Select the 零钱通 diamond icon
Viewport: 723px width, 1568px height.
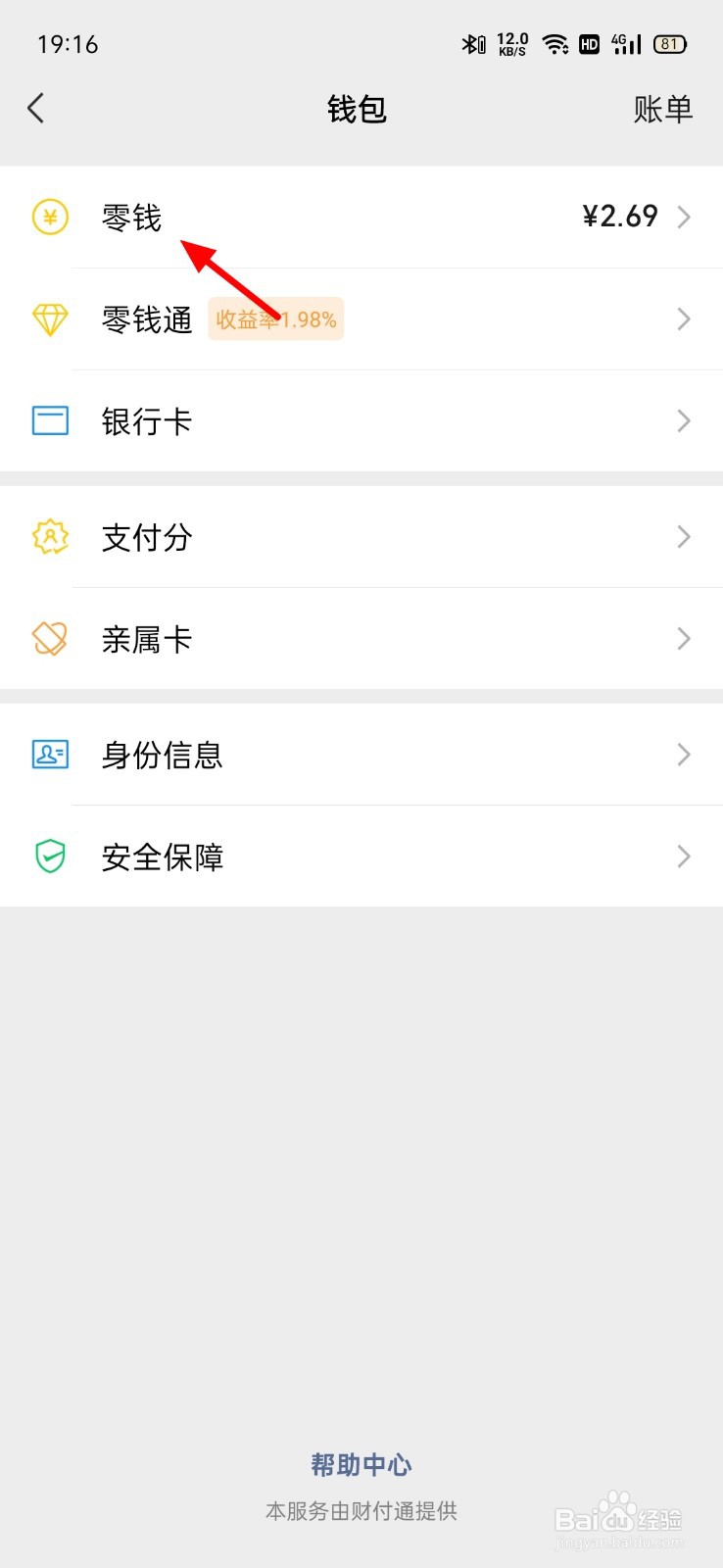tap(50, 318)
